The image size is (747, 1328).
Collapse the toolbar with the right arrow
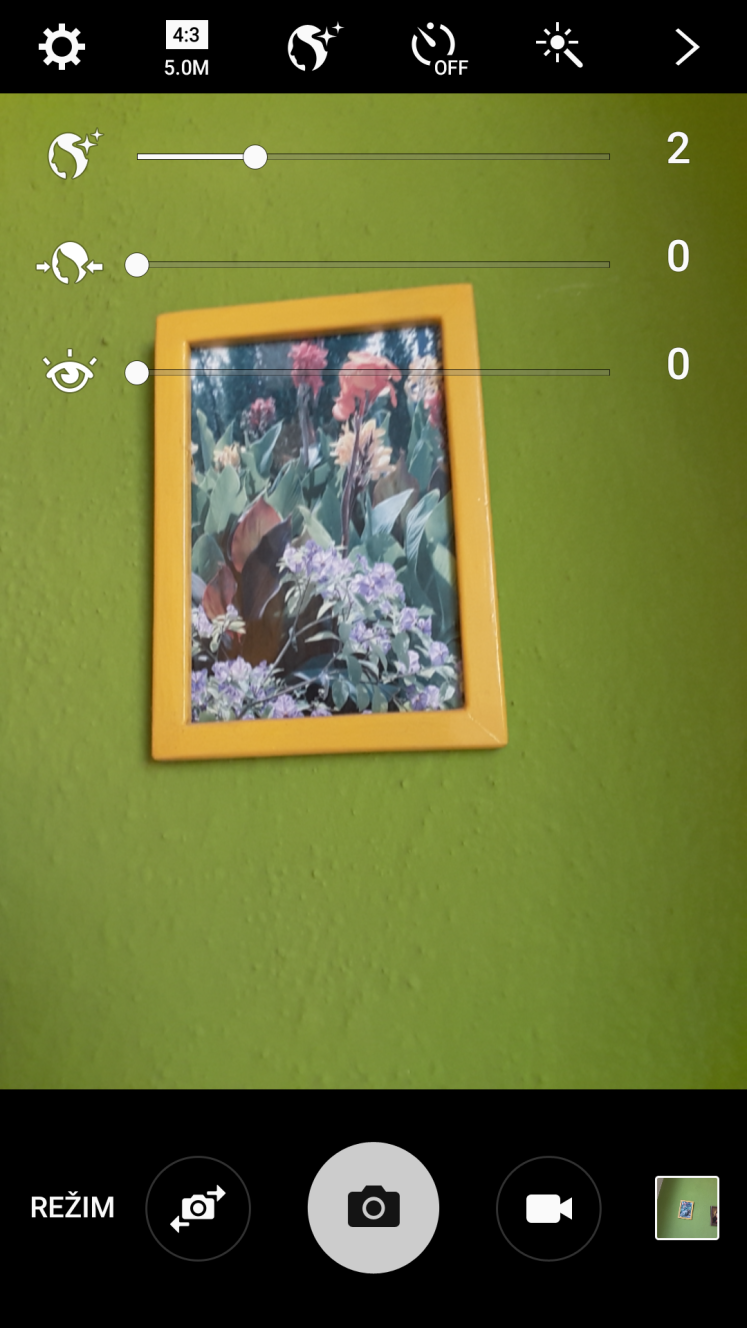(686, 47)
